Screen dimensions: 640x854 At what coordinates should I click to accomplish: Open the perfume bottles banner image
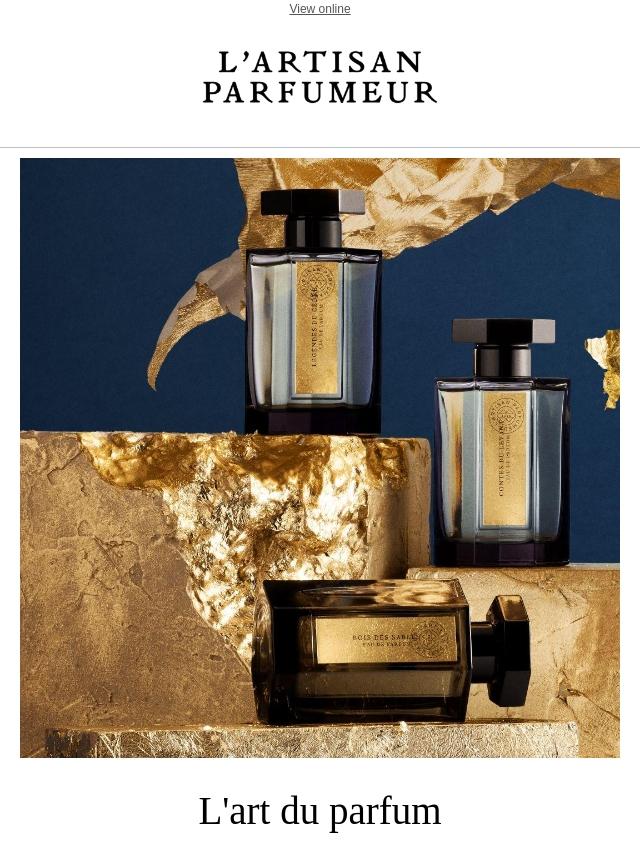320,457
